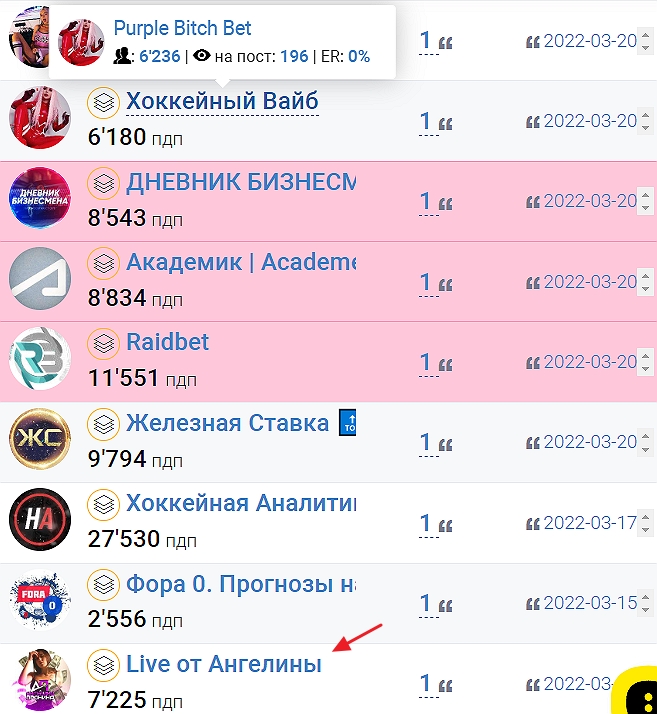This screenshot has width=657, height=714.
Task: Tap the layers icon beside Raidbet
Action: [x=103, y=343]
